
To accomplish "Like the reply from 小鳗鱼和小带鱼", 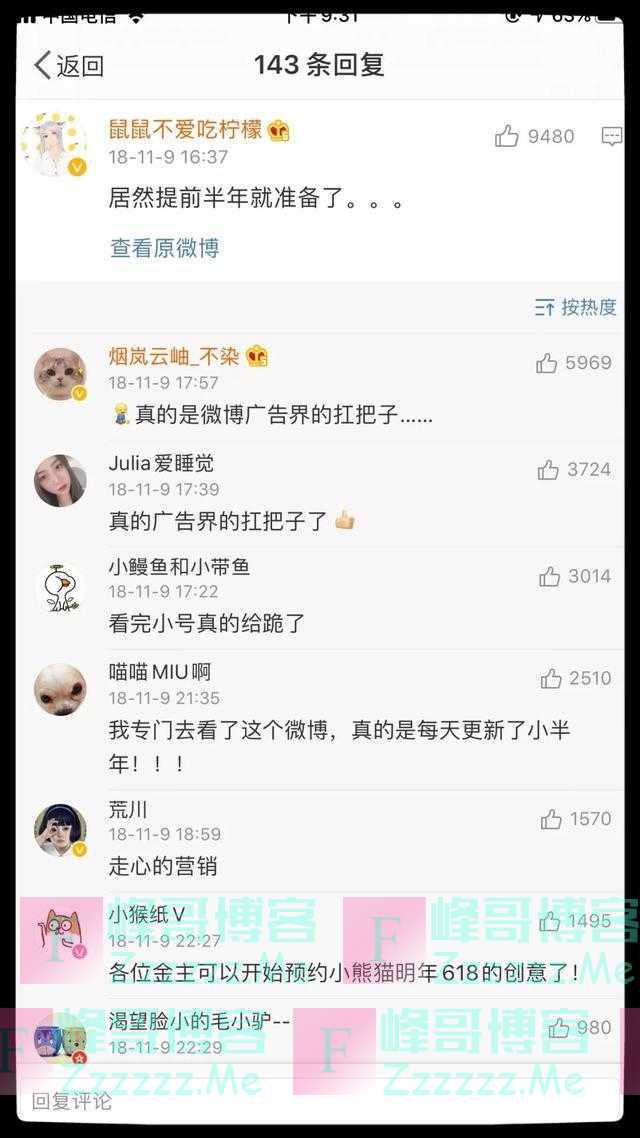I will tap(549, 576).
